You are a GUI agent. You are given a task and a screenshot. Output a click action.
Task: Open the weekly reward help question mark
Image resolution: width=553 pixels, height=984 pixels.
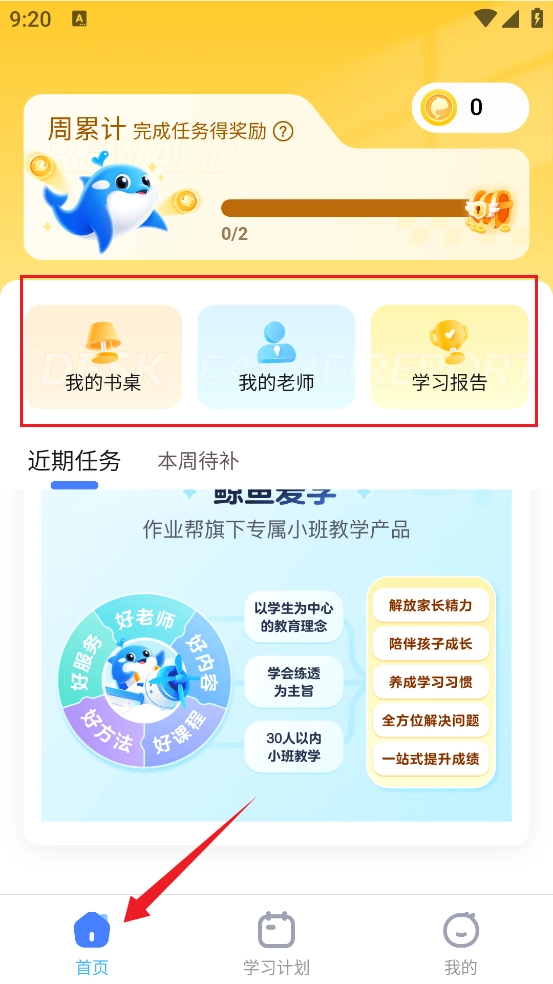[283, 131]
